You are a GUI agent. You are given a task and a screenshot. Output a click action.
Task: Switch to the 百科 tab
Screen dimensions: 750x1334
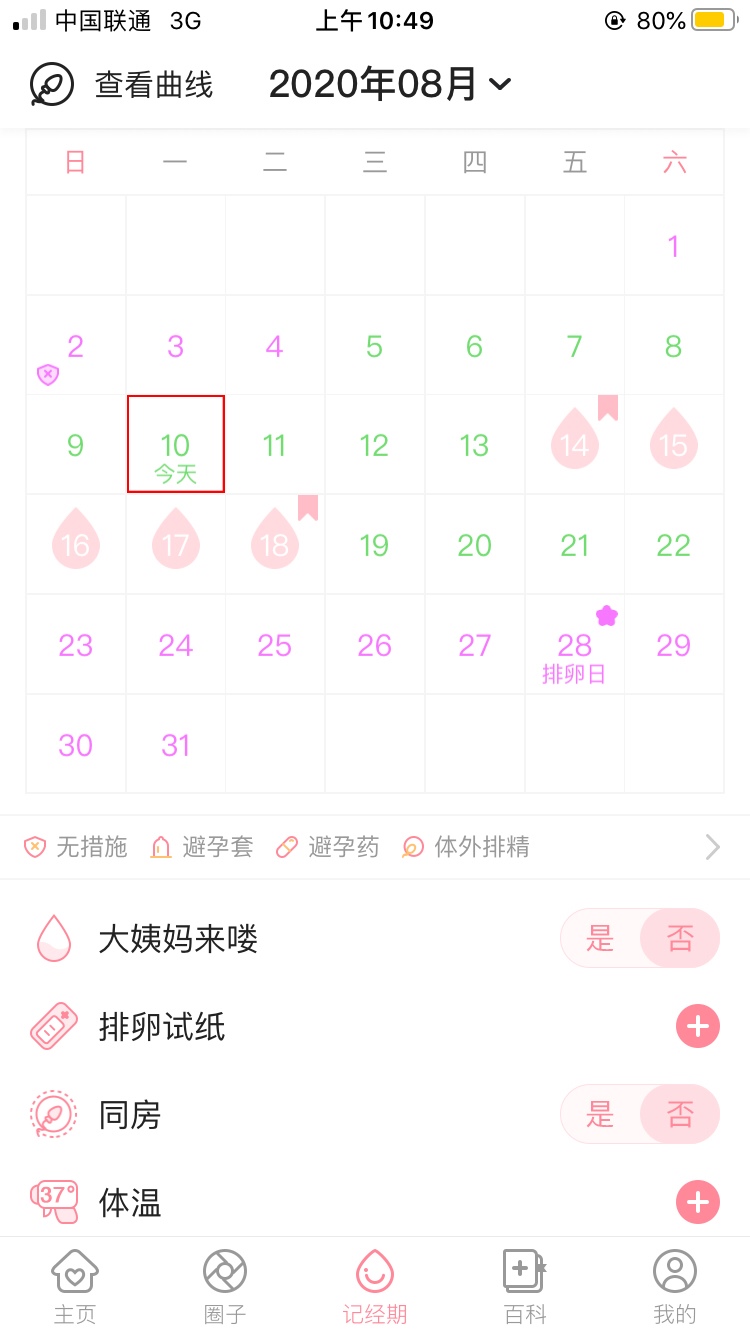pyautogui.click(x=525, y=1287)
